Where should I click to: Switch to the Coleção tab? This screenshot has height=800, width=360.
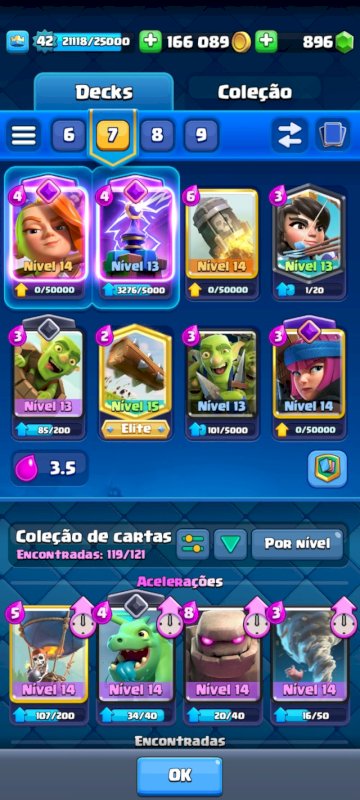254,92
